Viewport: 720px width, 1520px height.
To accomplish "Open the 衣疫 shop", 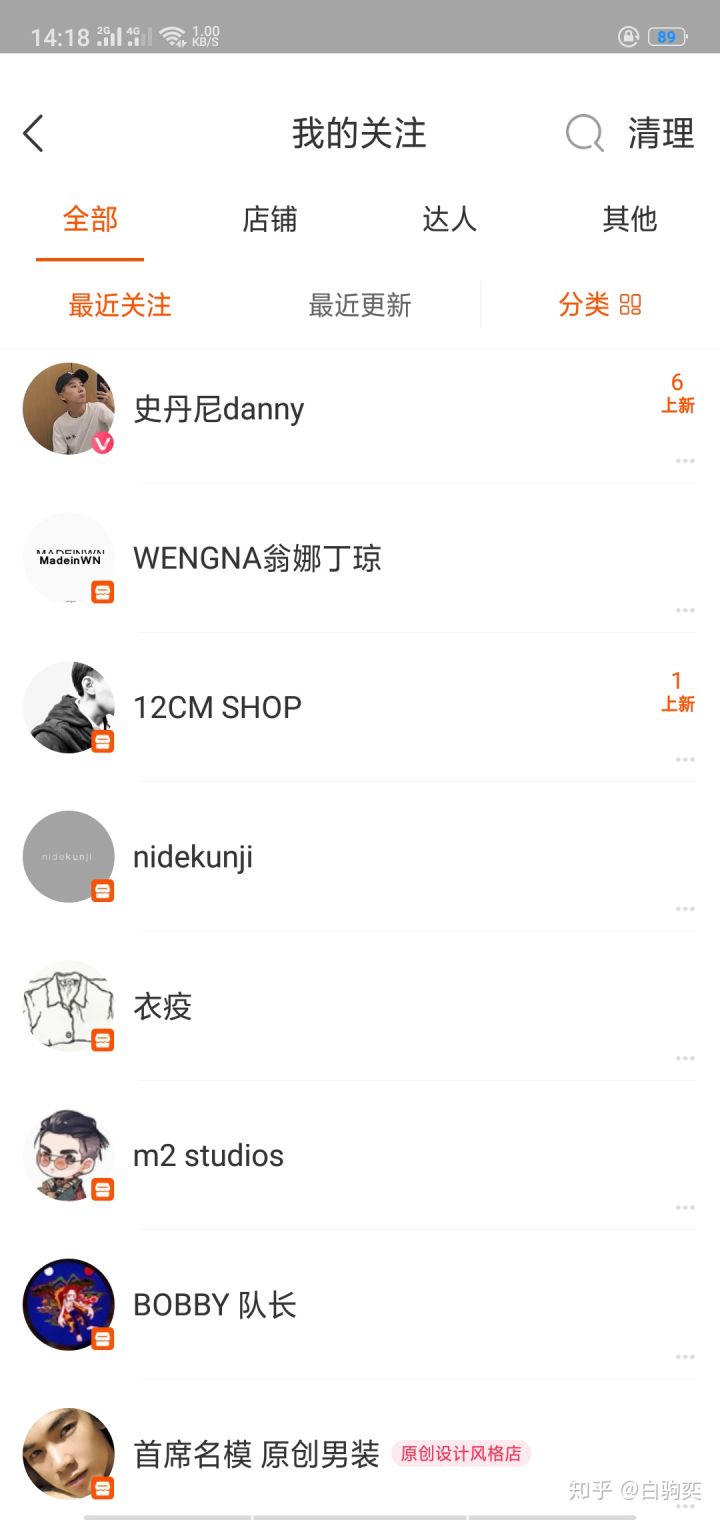I will click(162, 1006).
